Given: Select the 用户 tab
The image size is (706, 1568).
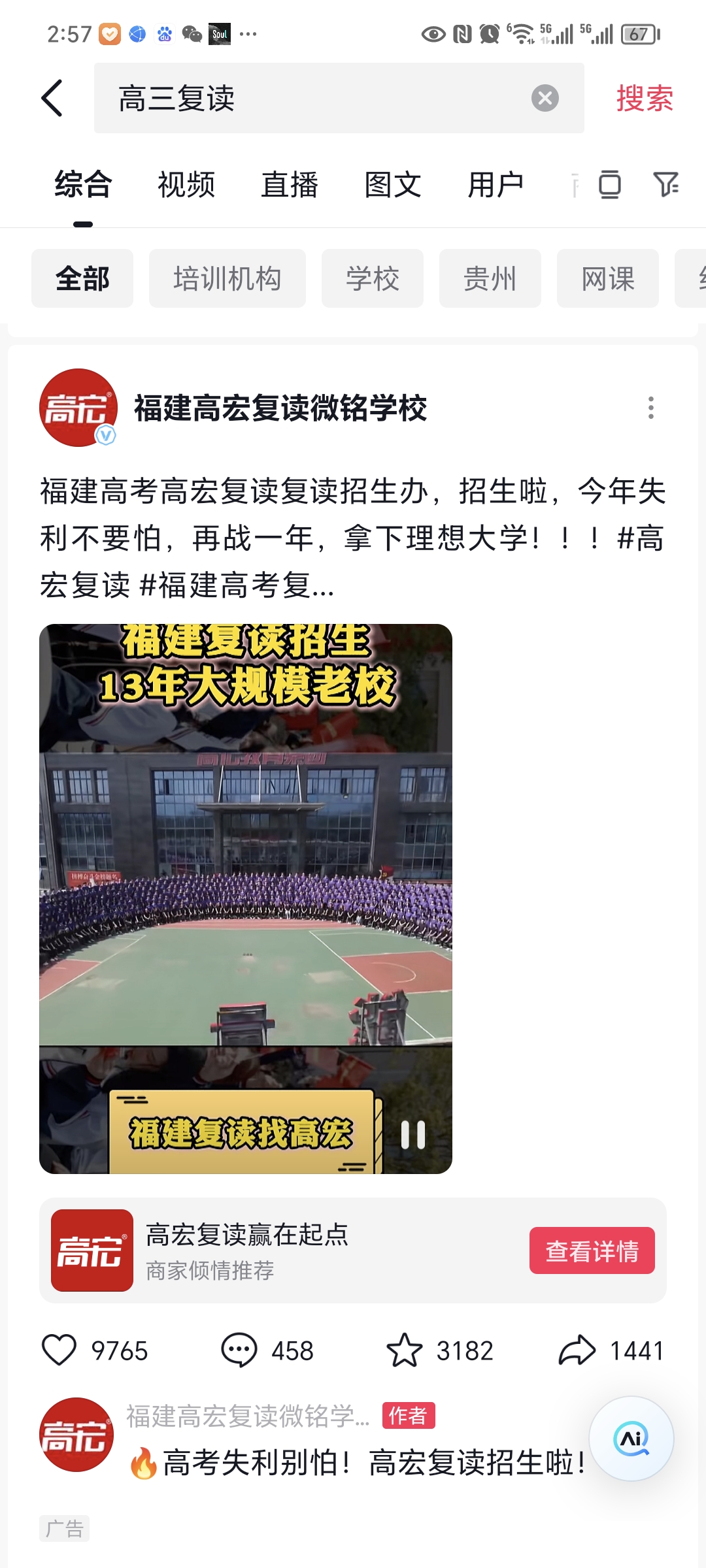Looking at the screenshot, I should (496, 184).
